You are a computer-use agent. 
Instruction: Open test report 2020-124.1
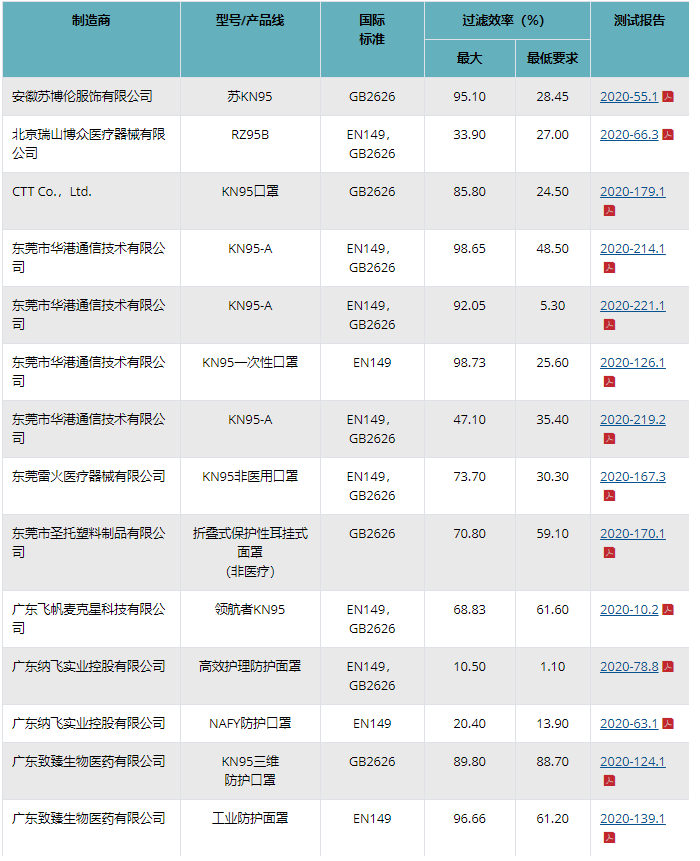click(x=632, y=762)
